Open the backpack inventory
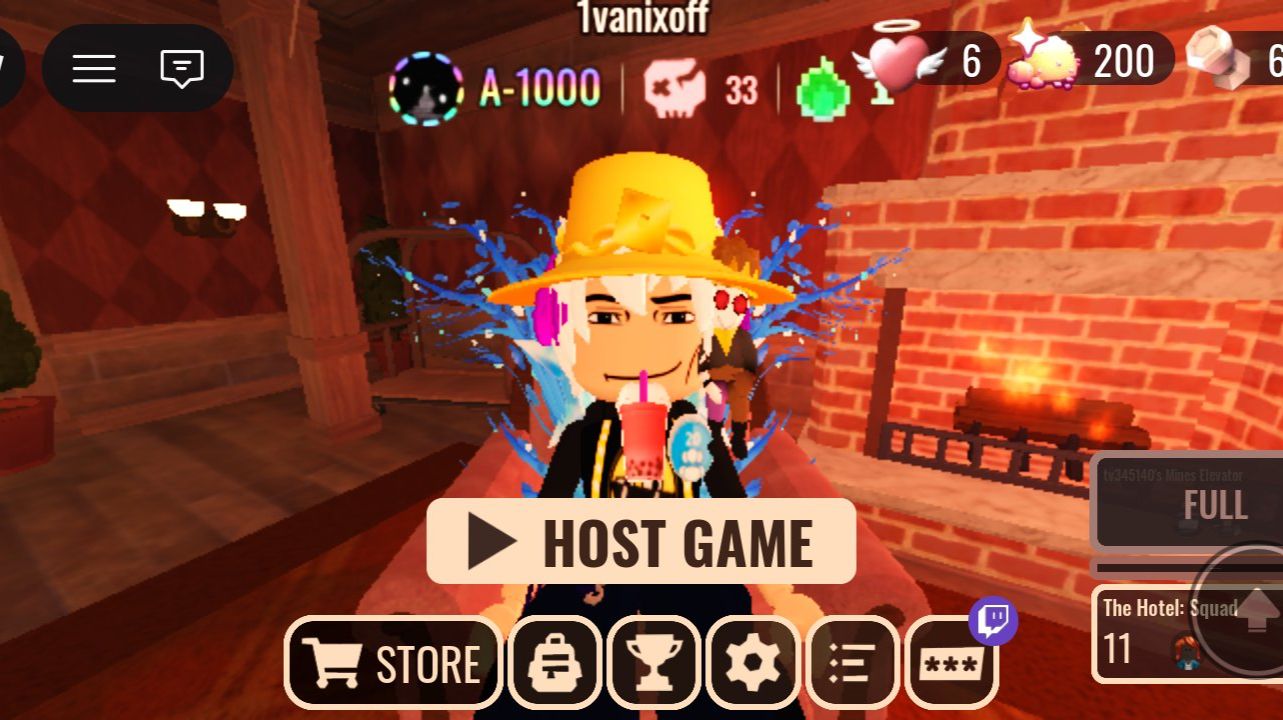 (555, 664)
